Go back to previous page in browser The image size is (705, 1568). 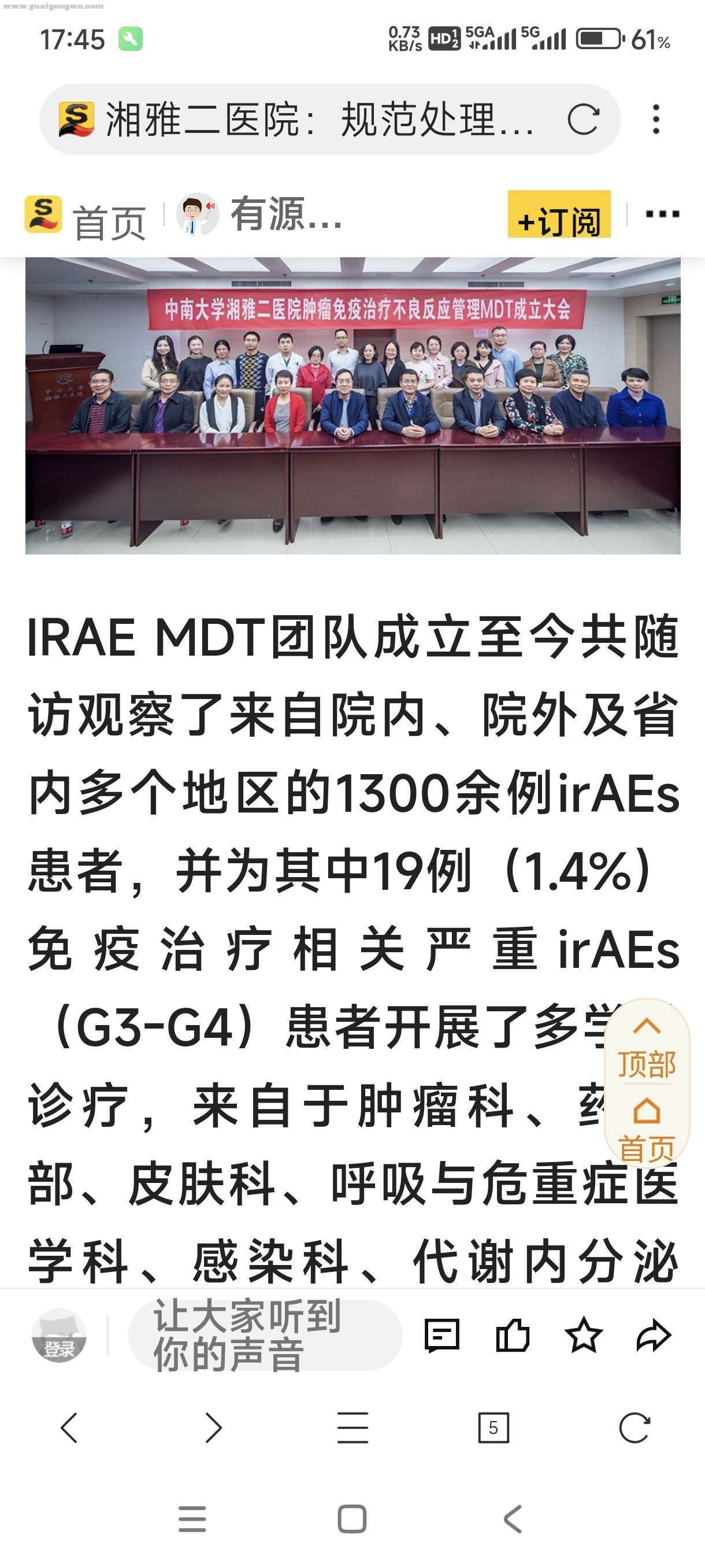69,1428
